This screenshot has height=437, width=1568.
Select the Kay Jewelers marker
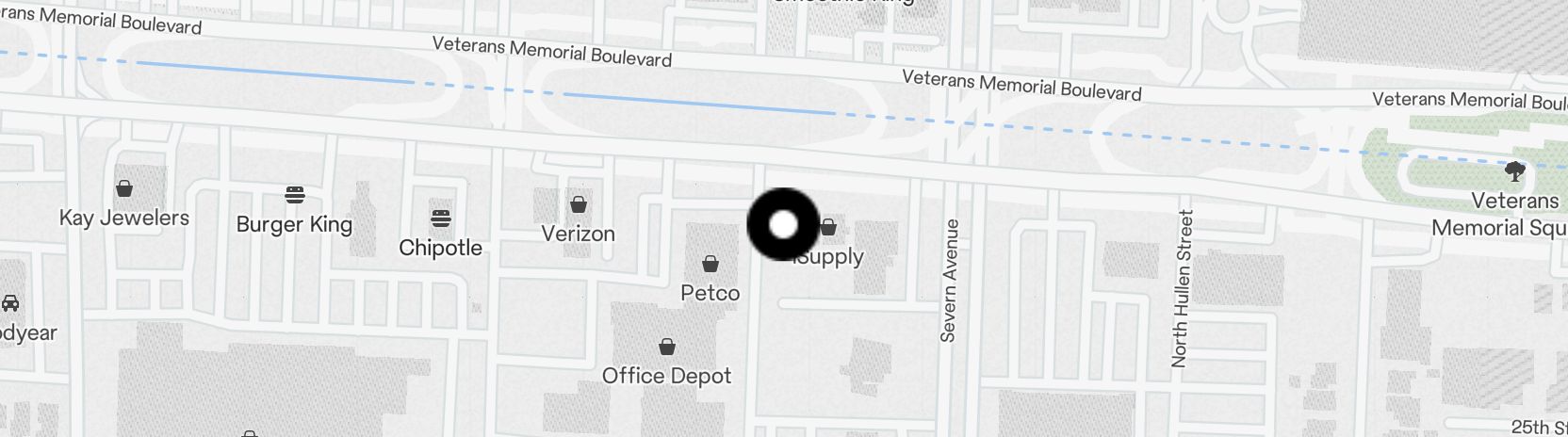pos(123,189)
